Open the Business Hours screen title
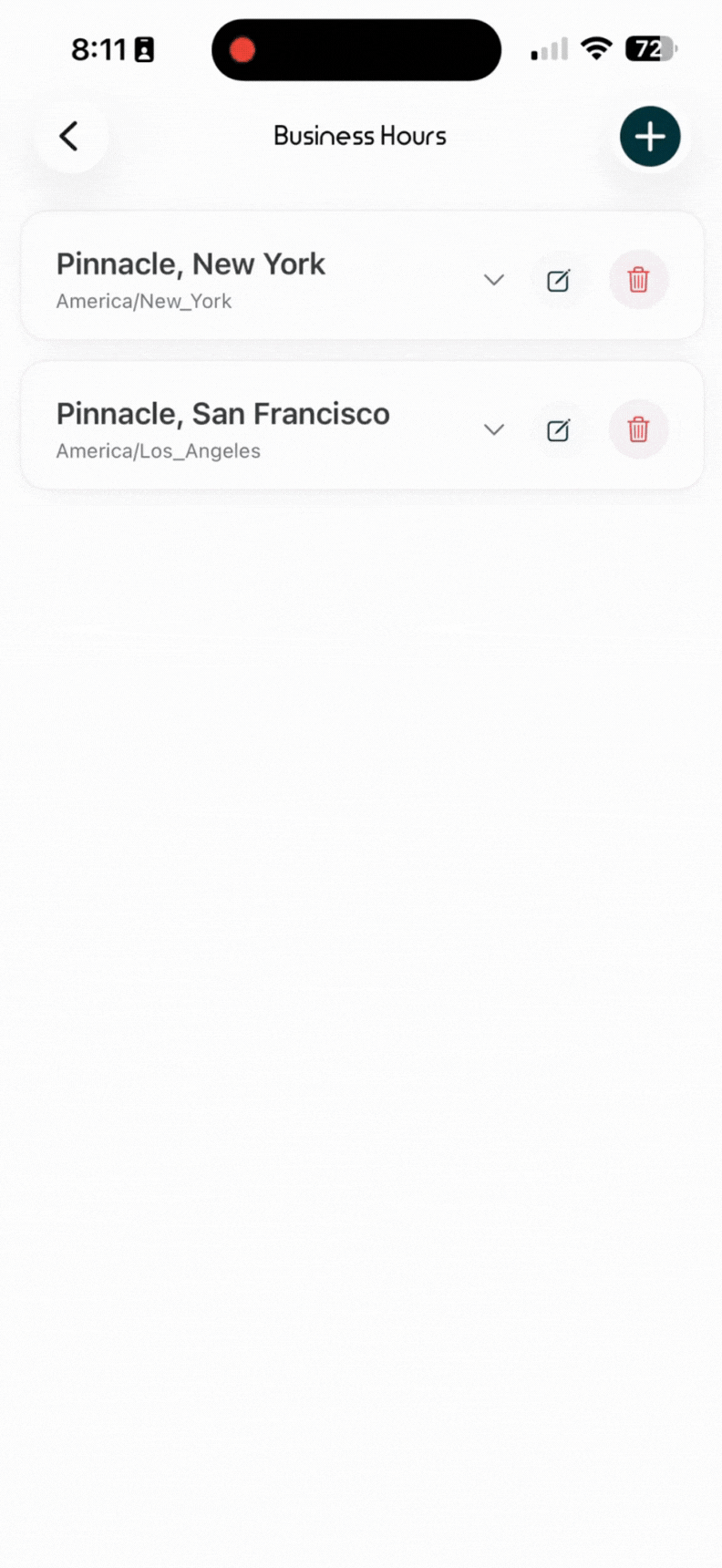722x1568 pixels. tap(359, 135)
